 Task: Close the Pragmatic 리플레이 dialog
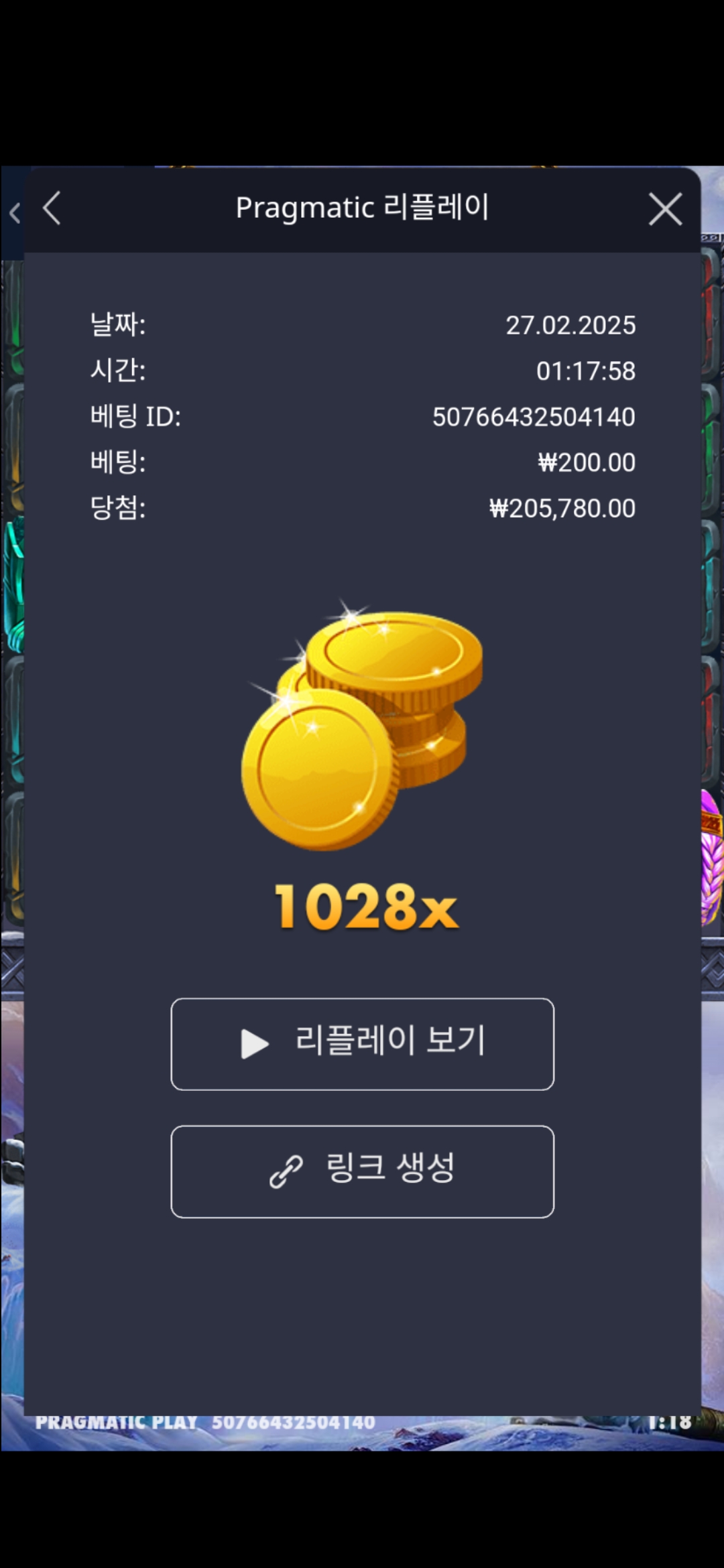(x=665, y=209)
